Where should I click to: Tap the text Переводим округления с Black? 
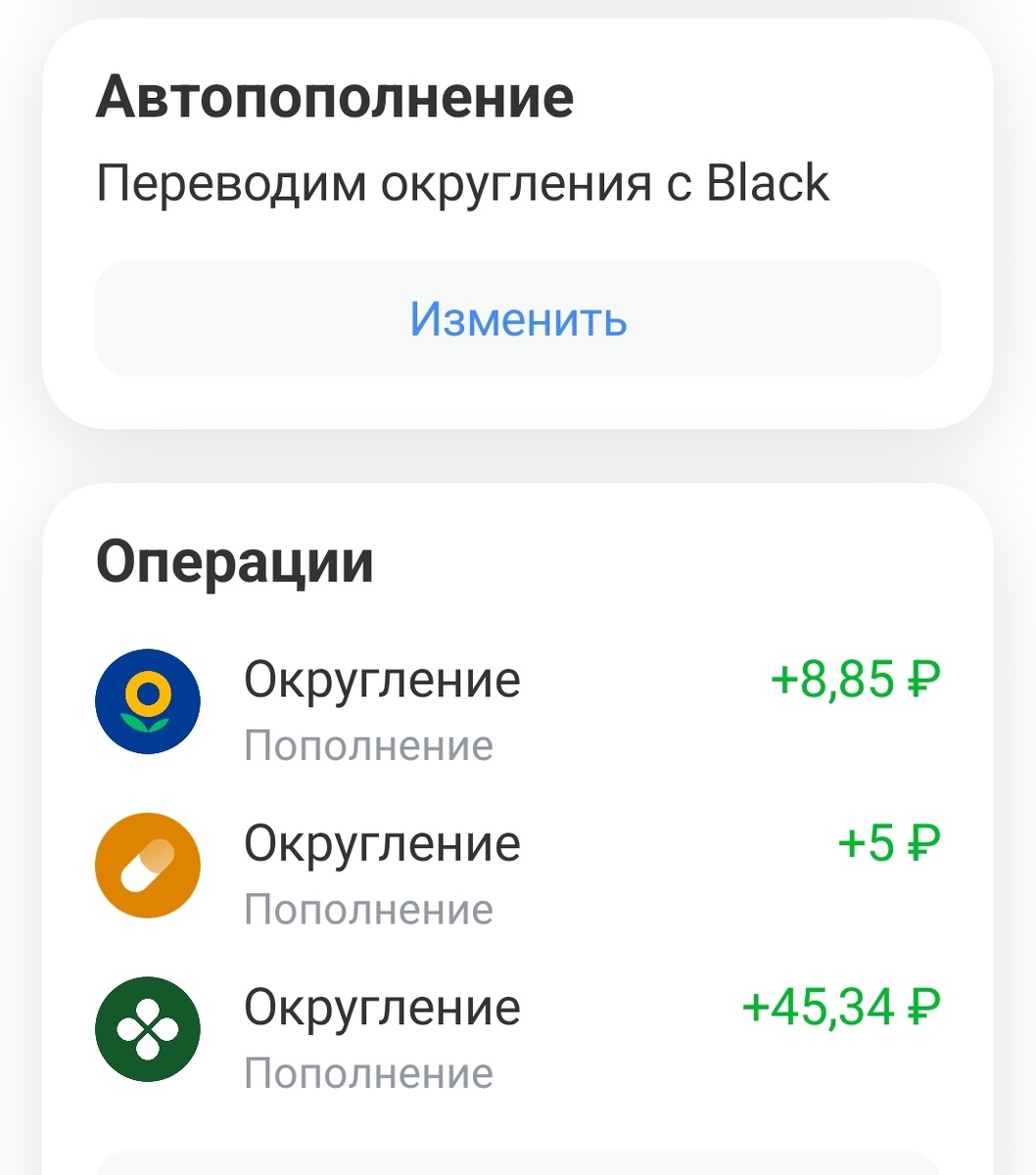point(461,181)
